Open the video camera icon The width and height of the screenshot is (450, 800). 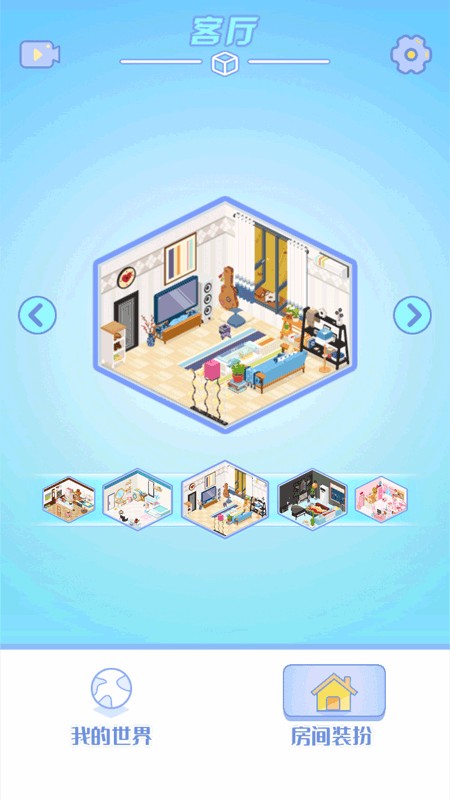click(x=40, y=54)
